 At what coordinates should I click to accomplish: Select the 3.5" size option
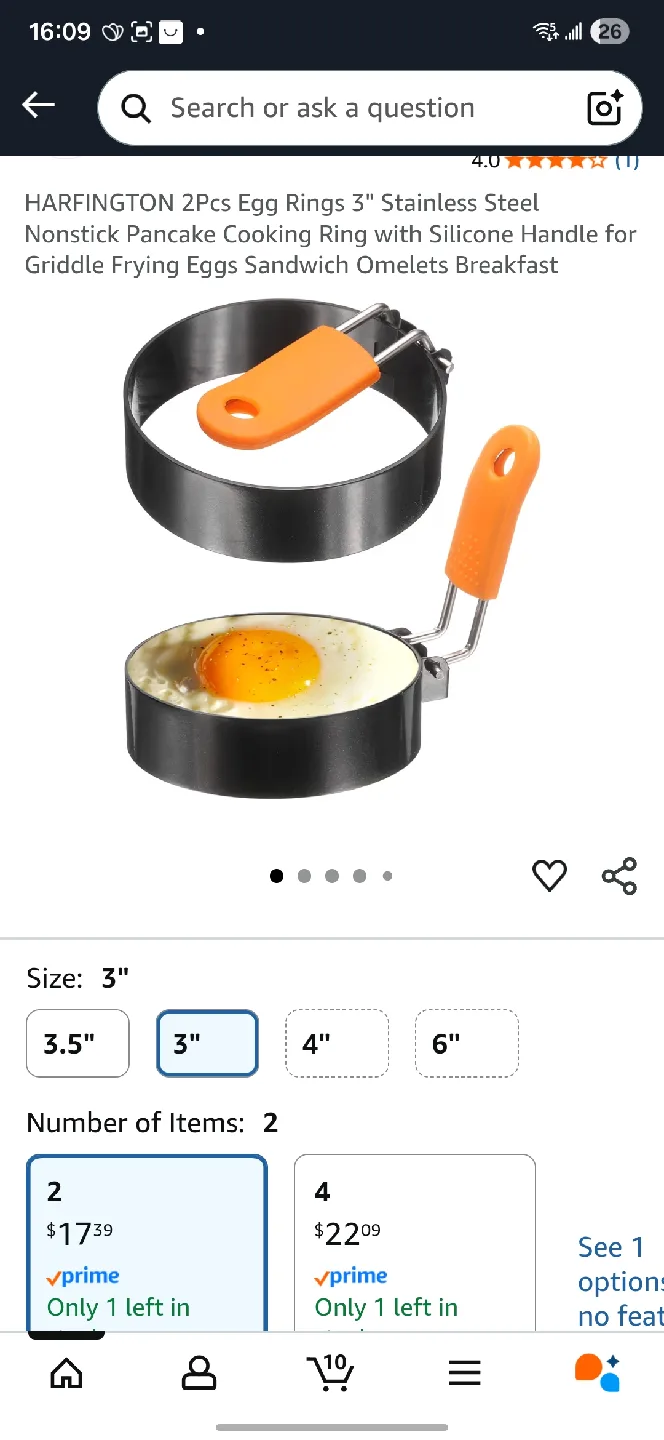tap(78, 1044)
